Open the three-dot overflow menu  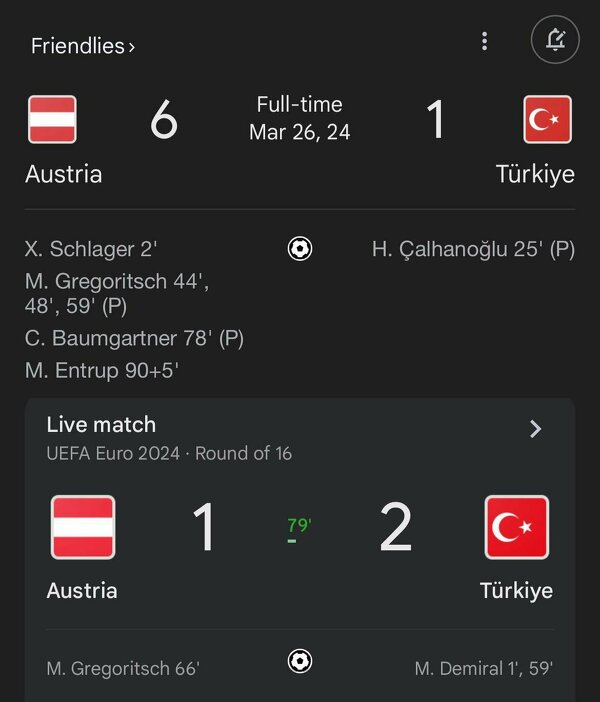tap(485, 41)
